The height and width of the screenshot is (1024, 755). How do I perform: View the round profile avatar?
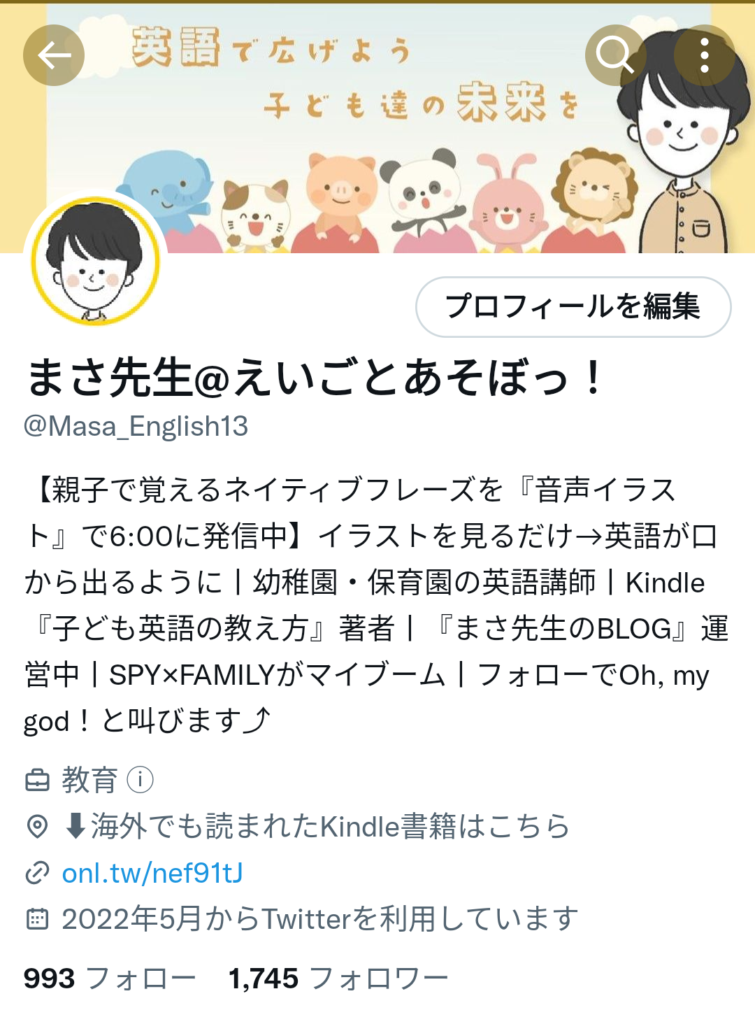[x=97, y=262]
